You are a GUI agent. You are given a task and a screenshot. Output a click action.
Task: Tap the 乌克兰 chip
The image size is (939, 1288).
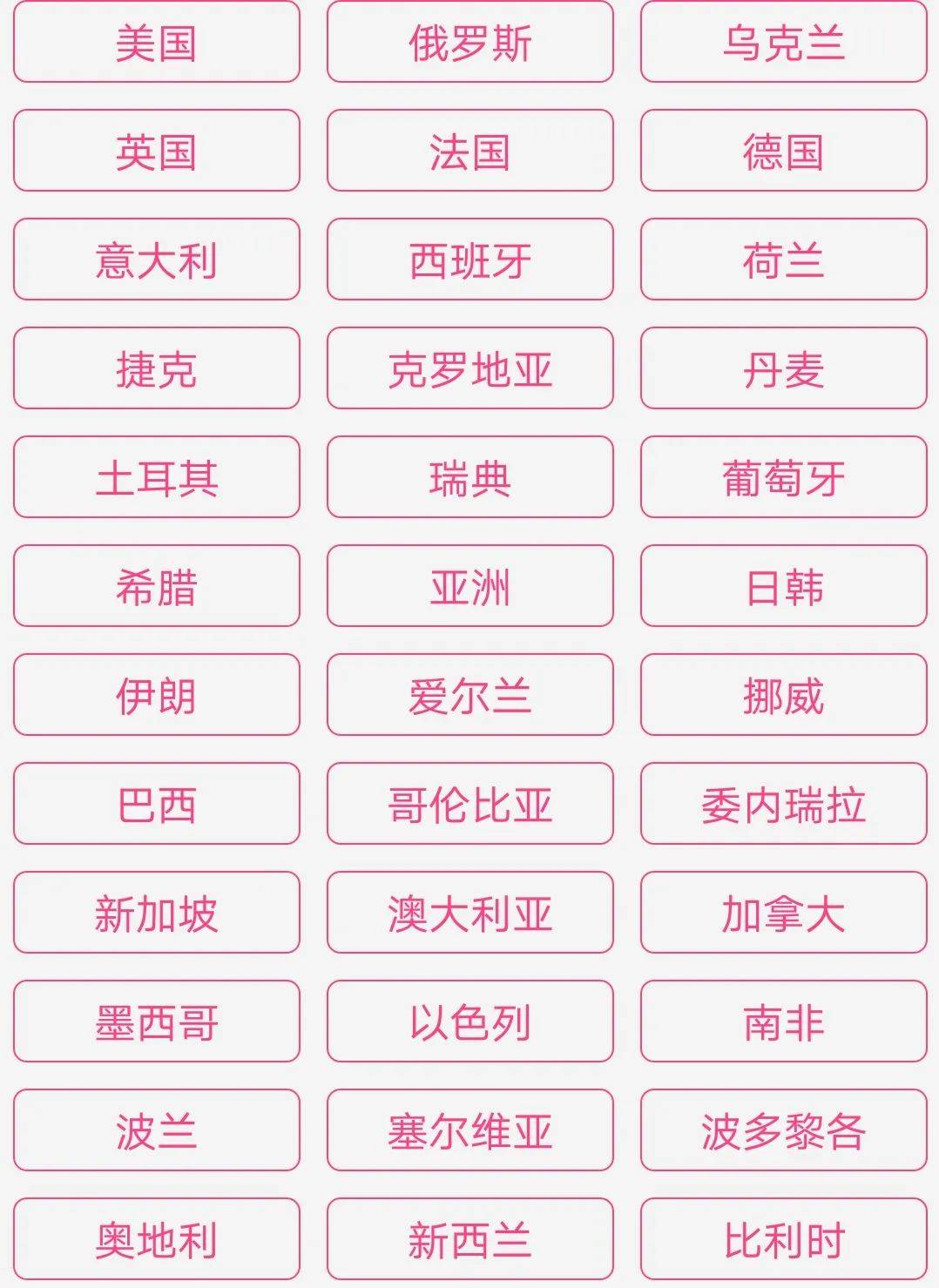coord(784,42)
